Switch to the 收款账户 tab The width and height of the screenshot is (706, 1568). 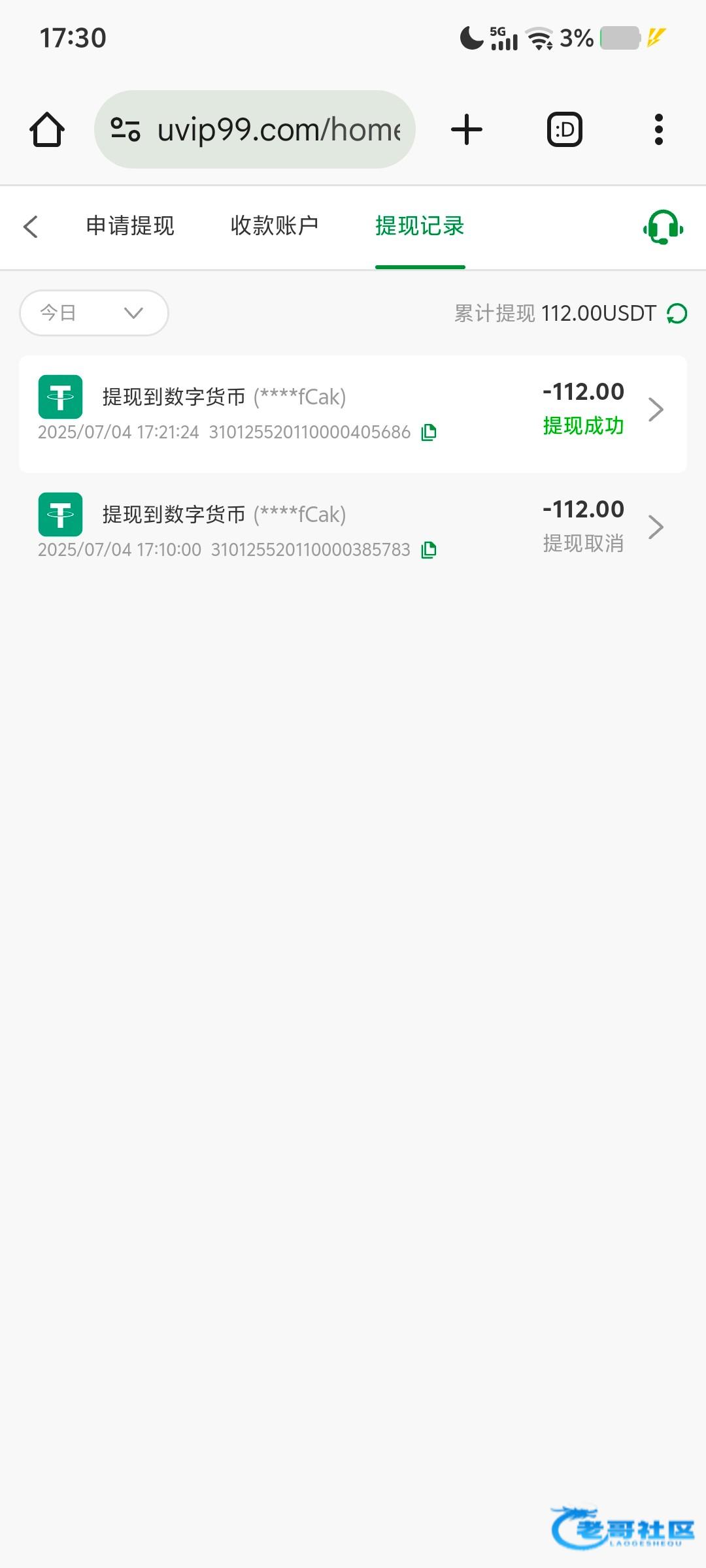click(275, 226)
